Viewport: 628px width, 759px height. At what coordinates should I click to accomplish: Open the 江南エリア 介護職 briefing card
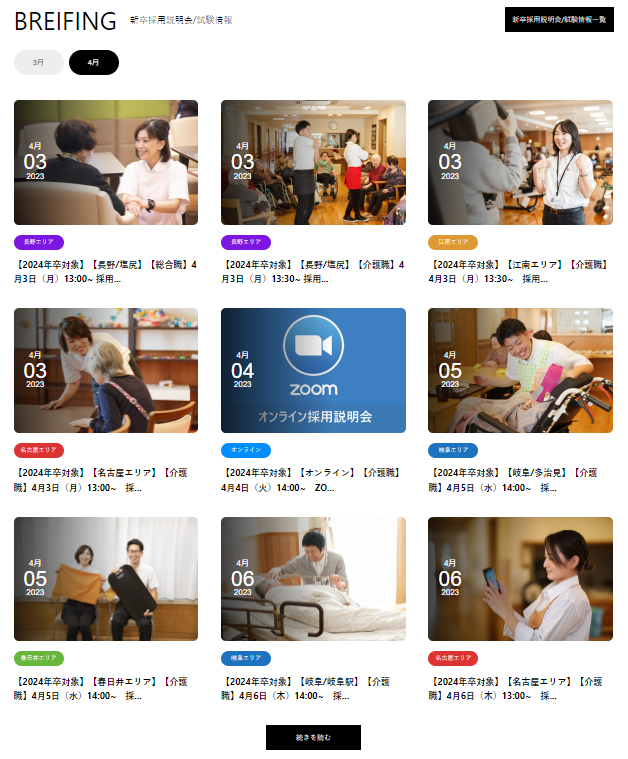[520, 163]
